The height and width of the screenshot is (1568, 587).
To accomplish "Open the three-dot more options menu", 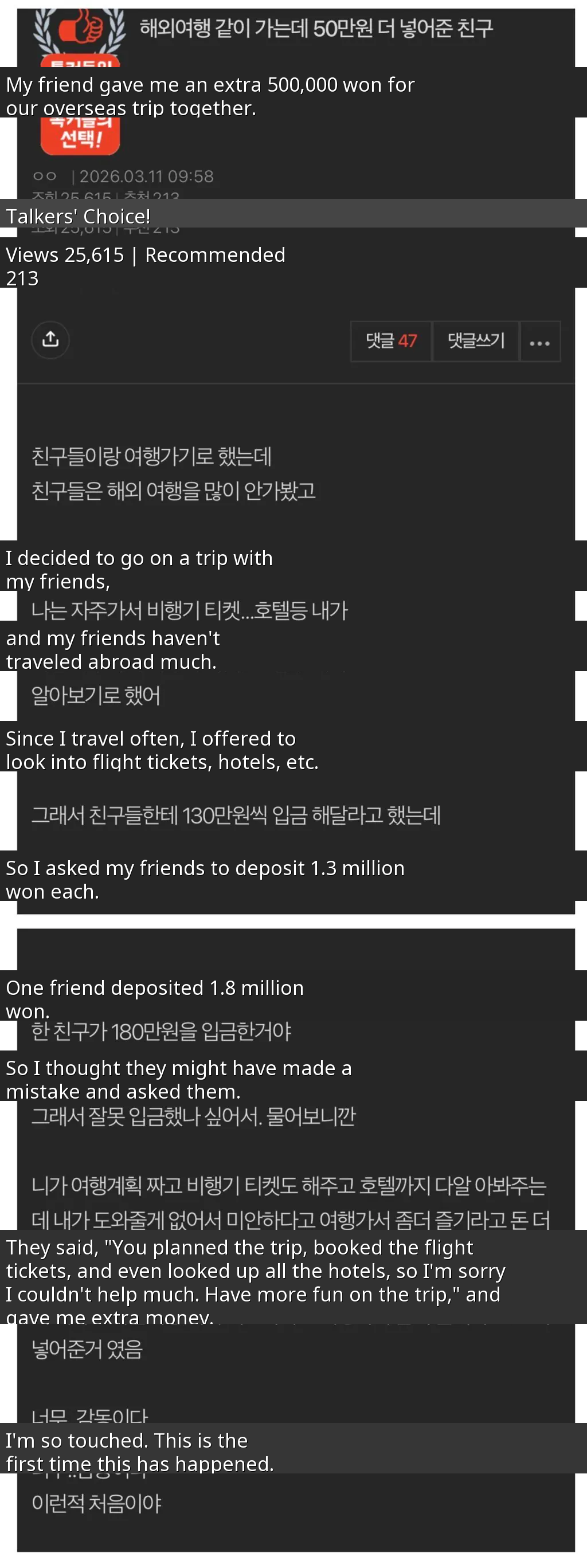I will (539, 343).
